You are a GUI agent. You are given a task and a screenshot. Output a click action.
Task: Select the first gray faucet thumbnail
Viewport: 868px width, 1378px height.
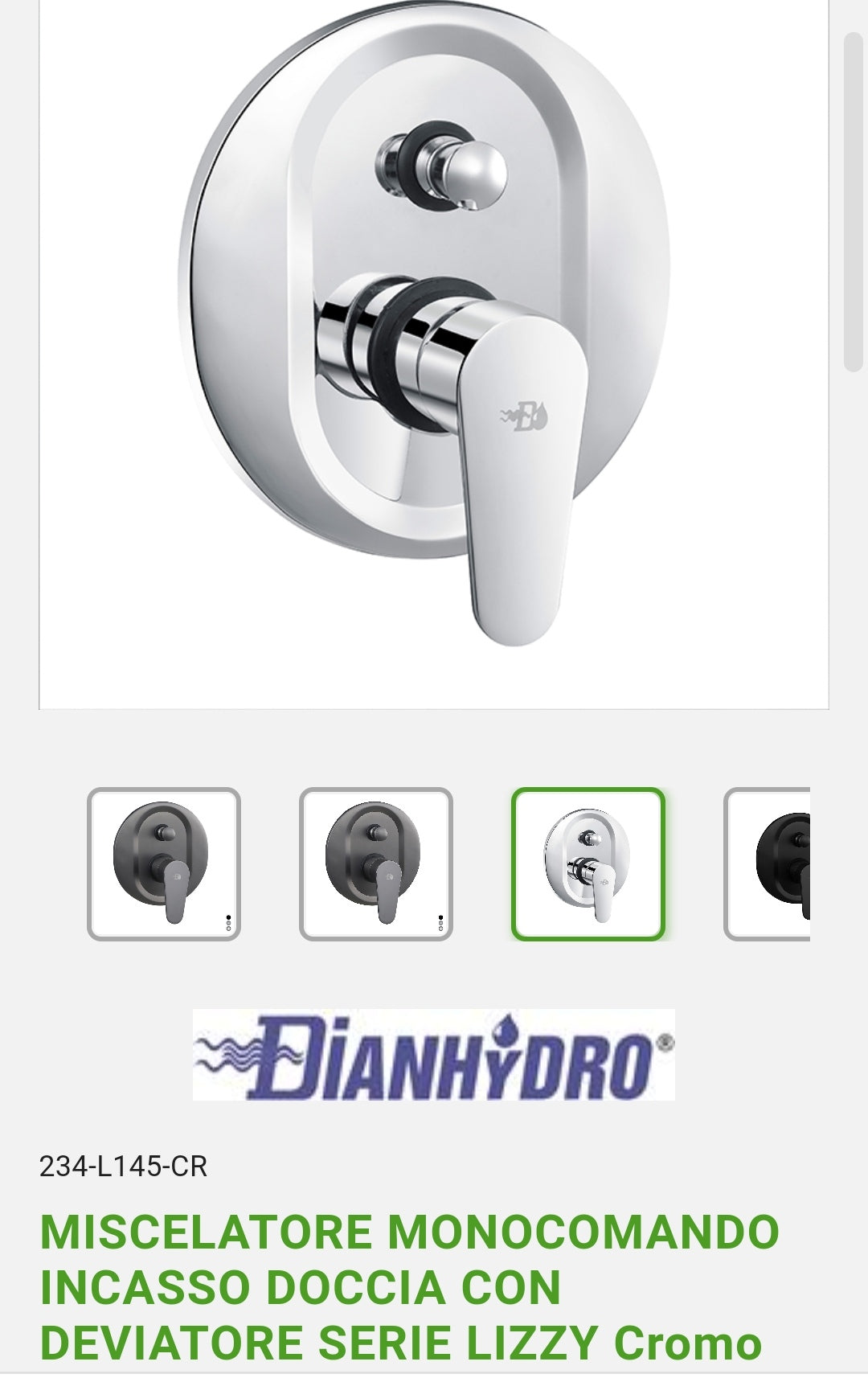(164, 864)
